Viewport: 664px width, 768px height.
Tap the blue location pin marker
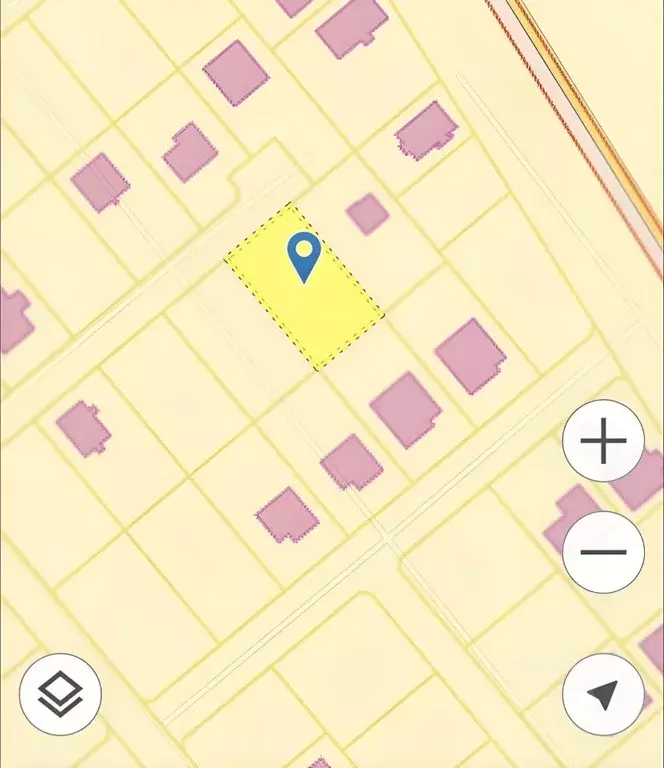[303, 255]
